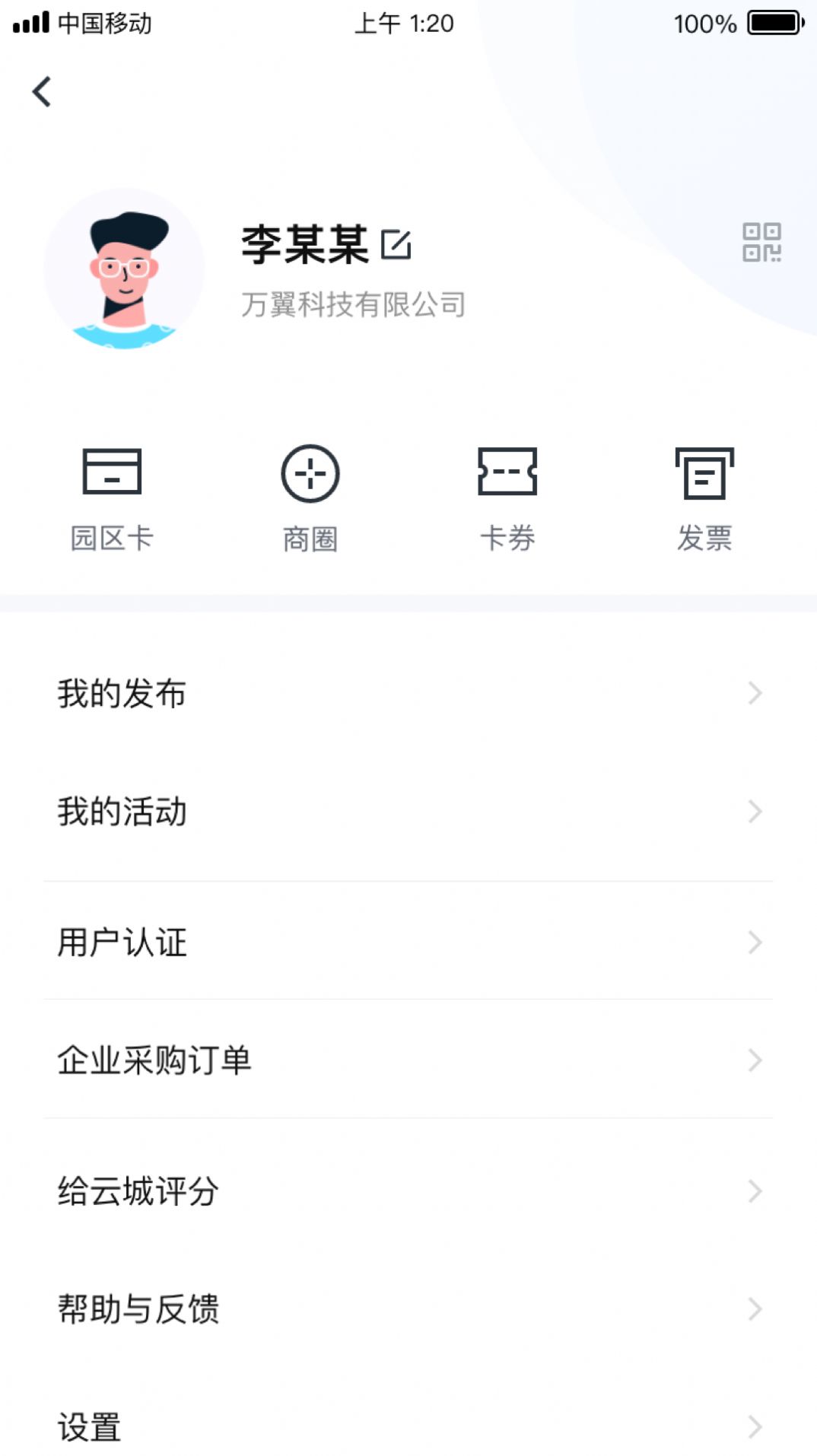Expand the 我的发布 row chevron
Image resolution: width=817 pixels, height=1456 pixels.
tap(754, 693)
